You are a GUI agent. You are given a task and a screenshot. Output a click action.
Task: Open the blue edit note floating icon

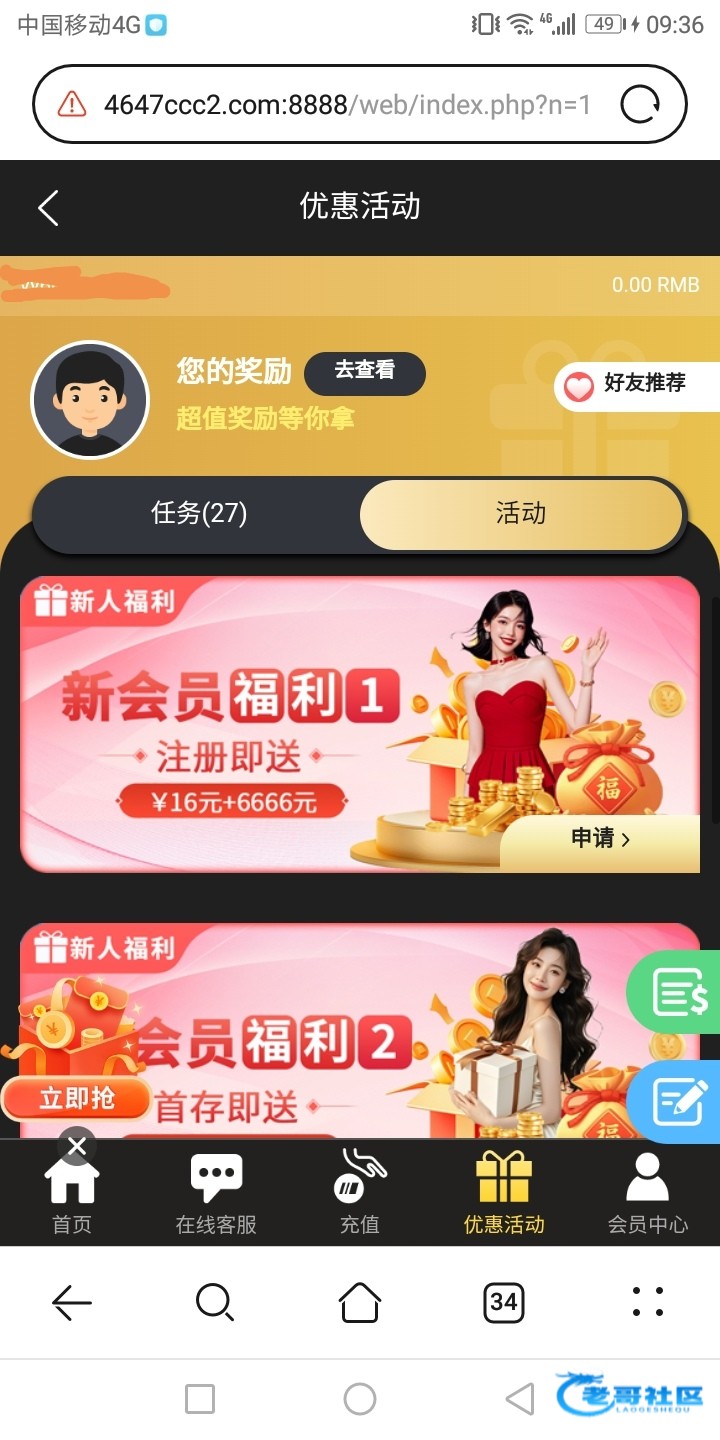pyautogui.click(x=675, y=1102)
